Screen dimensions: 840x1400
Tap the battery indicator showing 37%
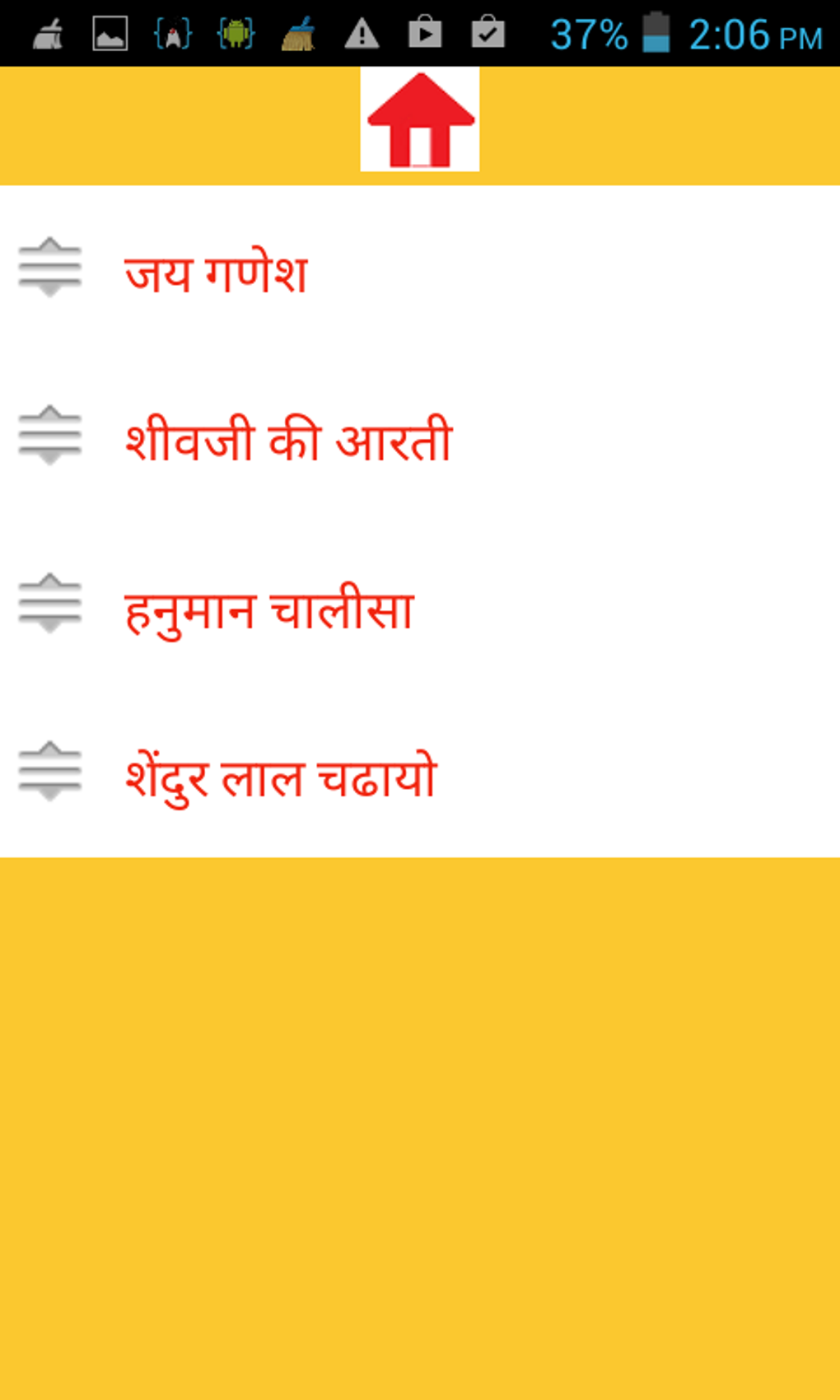[x=653, y=33]
